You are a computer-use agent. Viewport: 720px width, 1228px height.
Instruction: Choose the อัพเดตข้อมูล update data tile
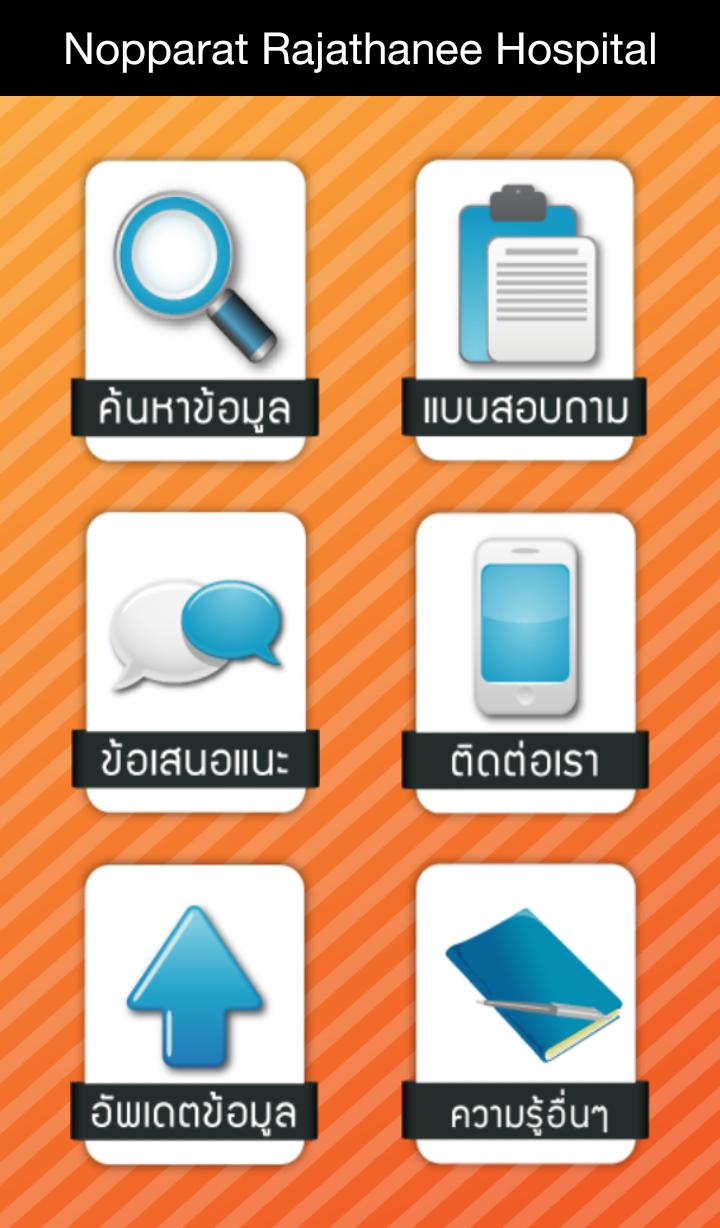pos(195,1014)
